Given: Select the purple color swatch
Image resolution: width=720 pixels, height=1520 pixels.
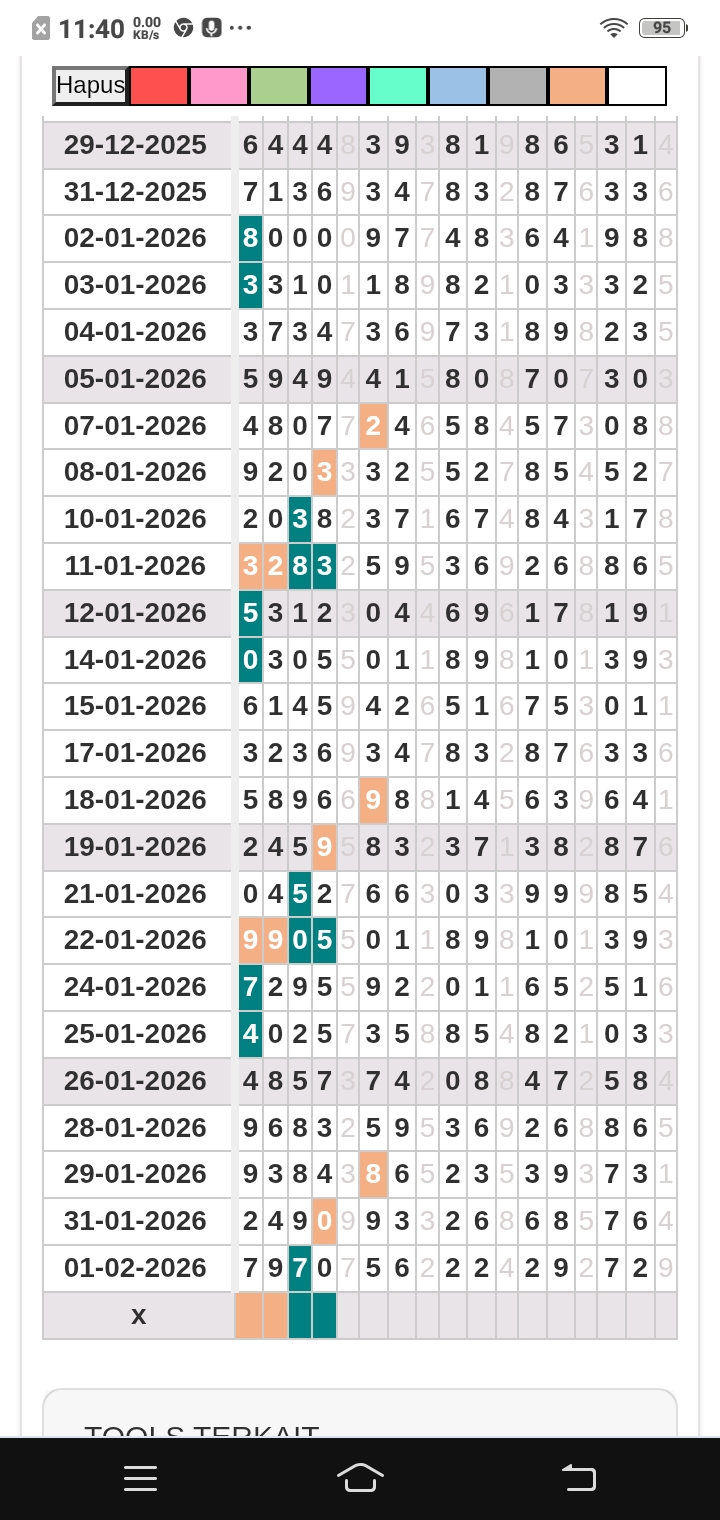Looking at the screenshot, I should point(339,86).
